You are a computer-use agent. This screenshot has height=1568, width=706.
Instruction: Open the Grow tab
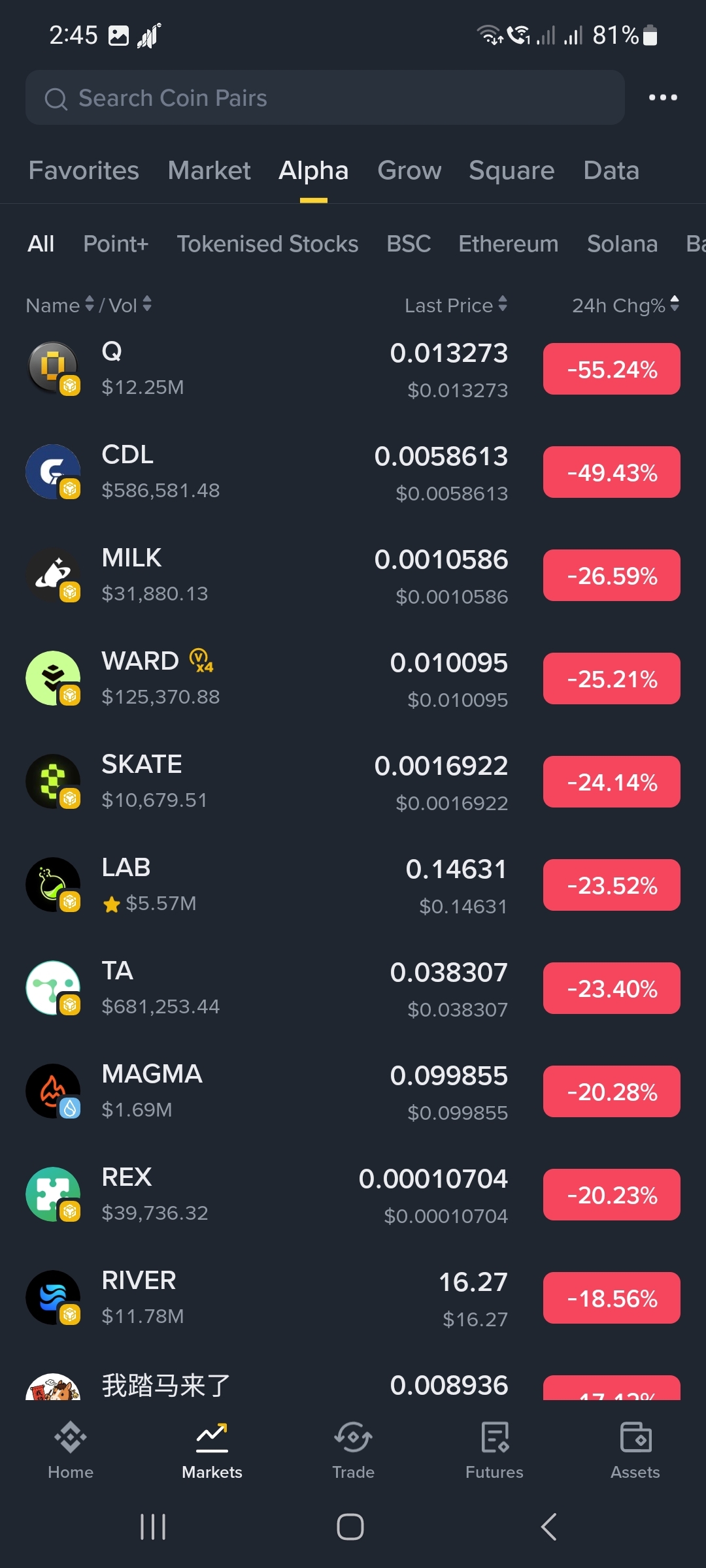[409, 171]
